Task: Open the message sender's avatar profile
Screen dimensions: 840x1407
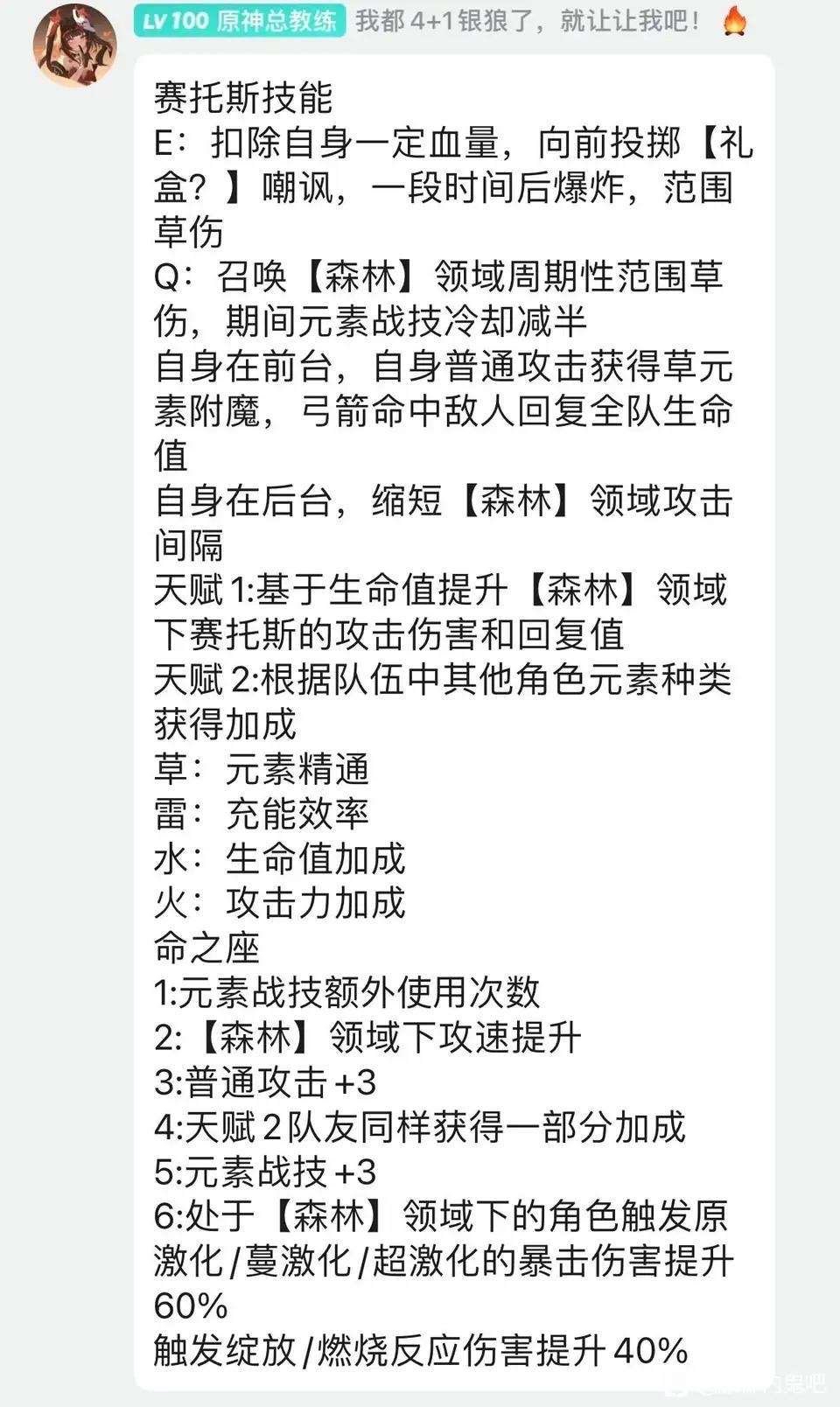Action: click(73, 44)
